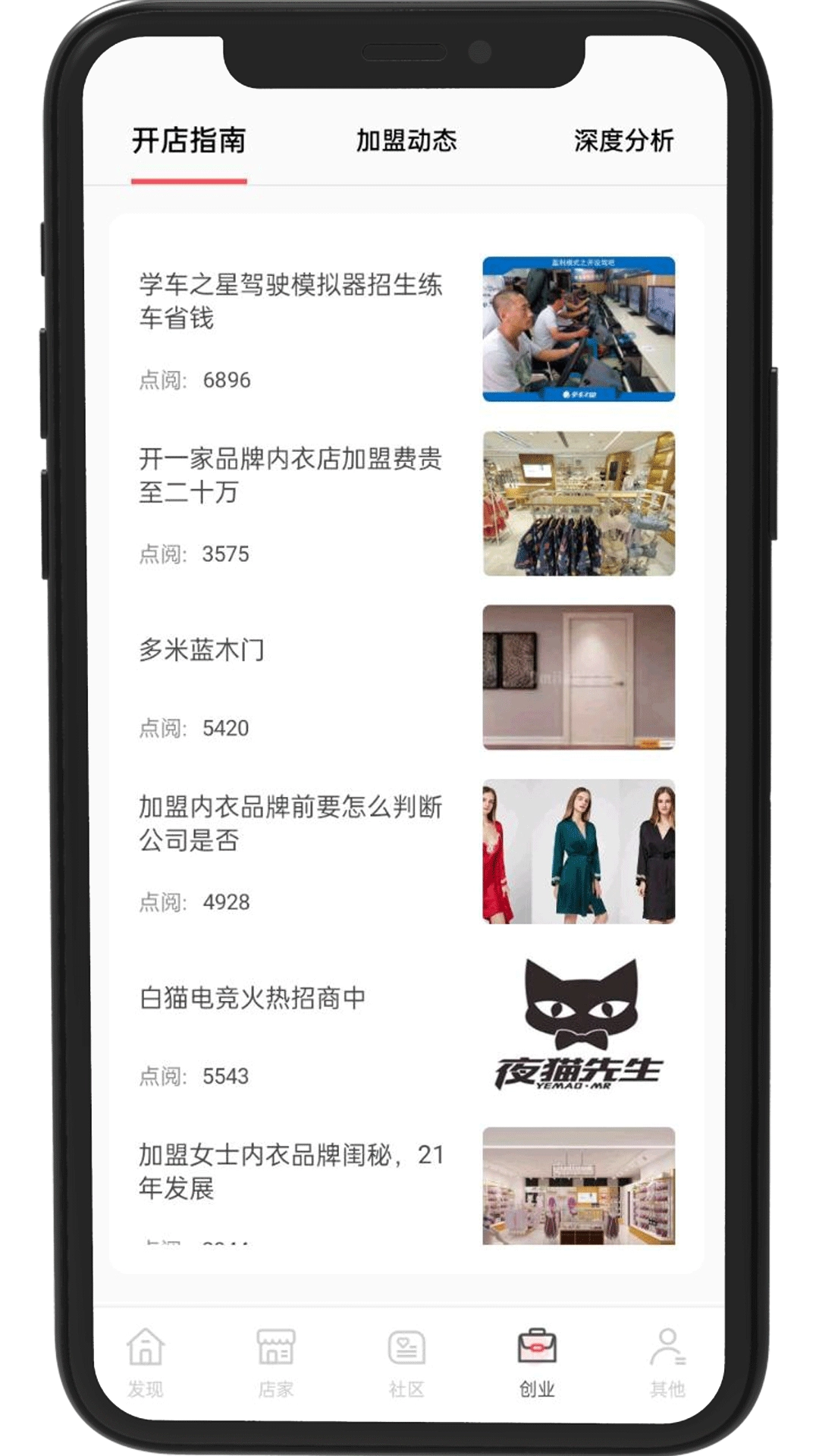This screenshot has width=819, height=1456.
Task: Open the article 加盟女士内衣品牌闺秘，21年发展
Action: click(x=290, y=1171)
